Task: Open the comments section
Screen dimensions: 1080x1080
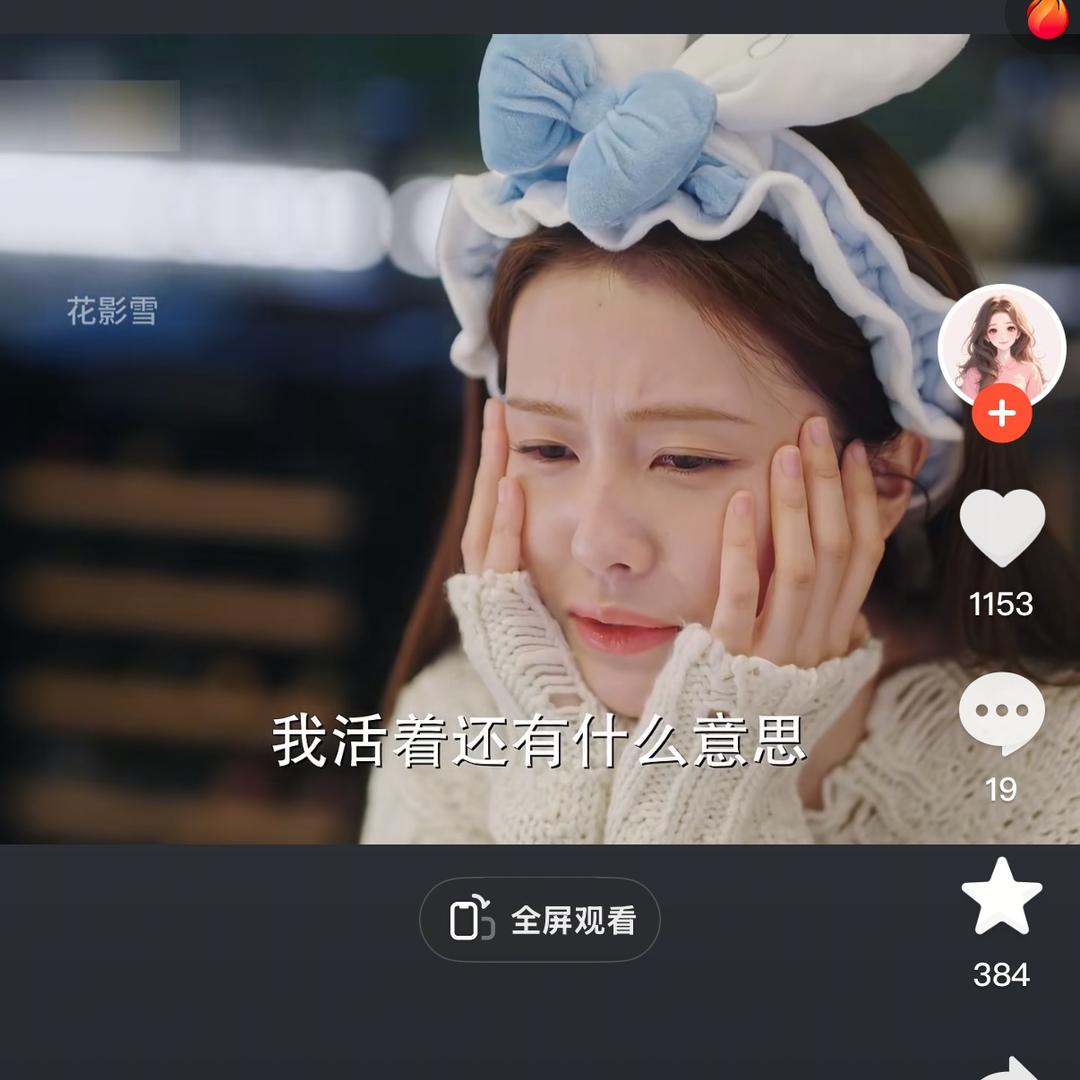Action: (x=1001, y=712)
